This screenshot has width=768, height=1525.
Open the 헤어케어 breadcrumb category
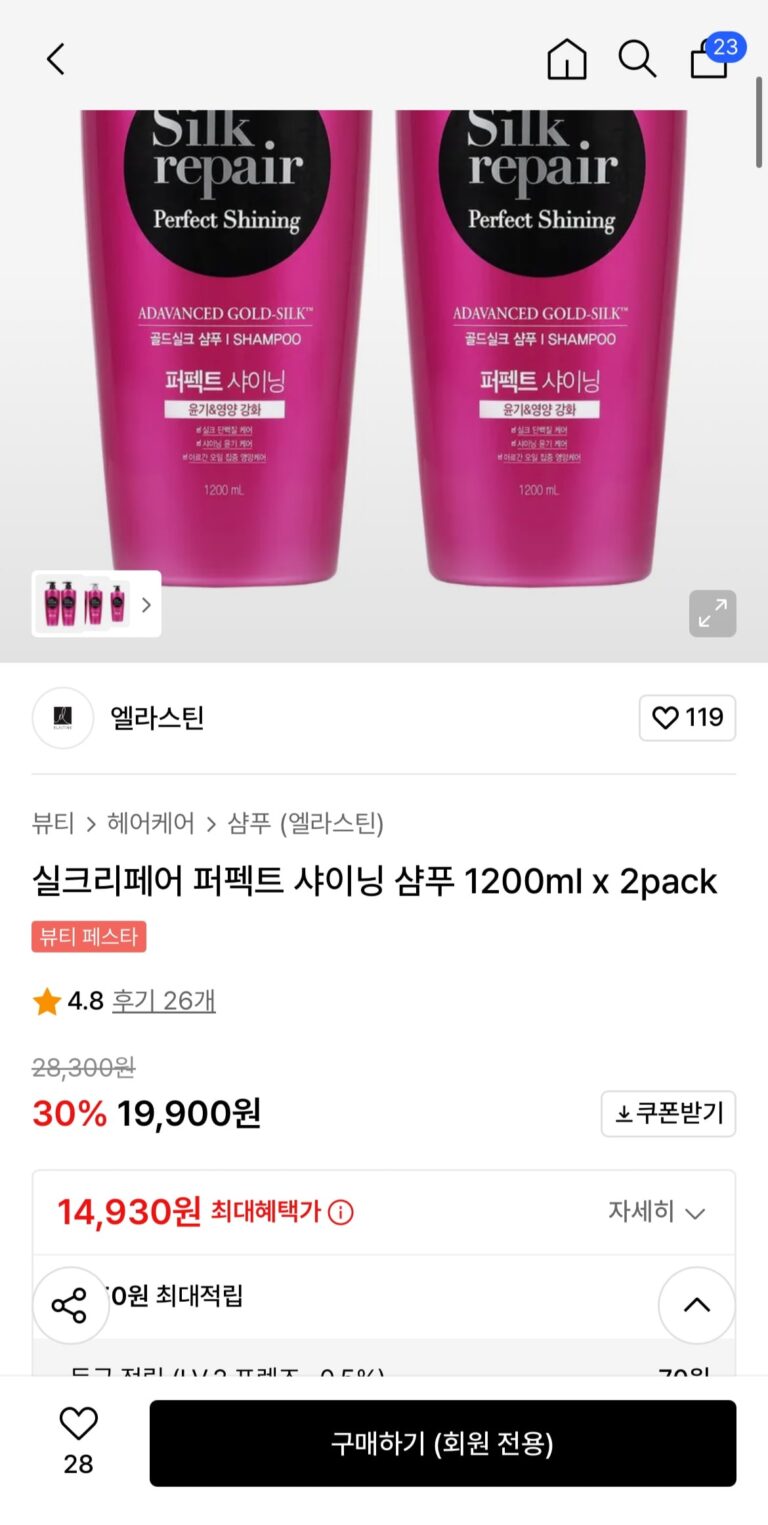pos(151,824)
